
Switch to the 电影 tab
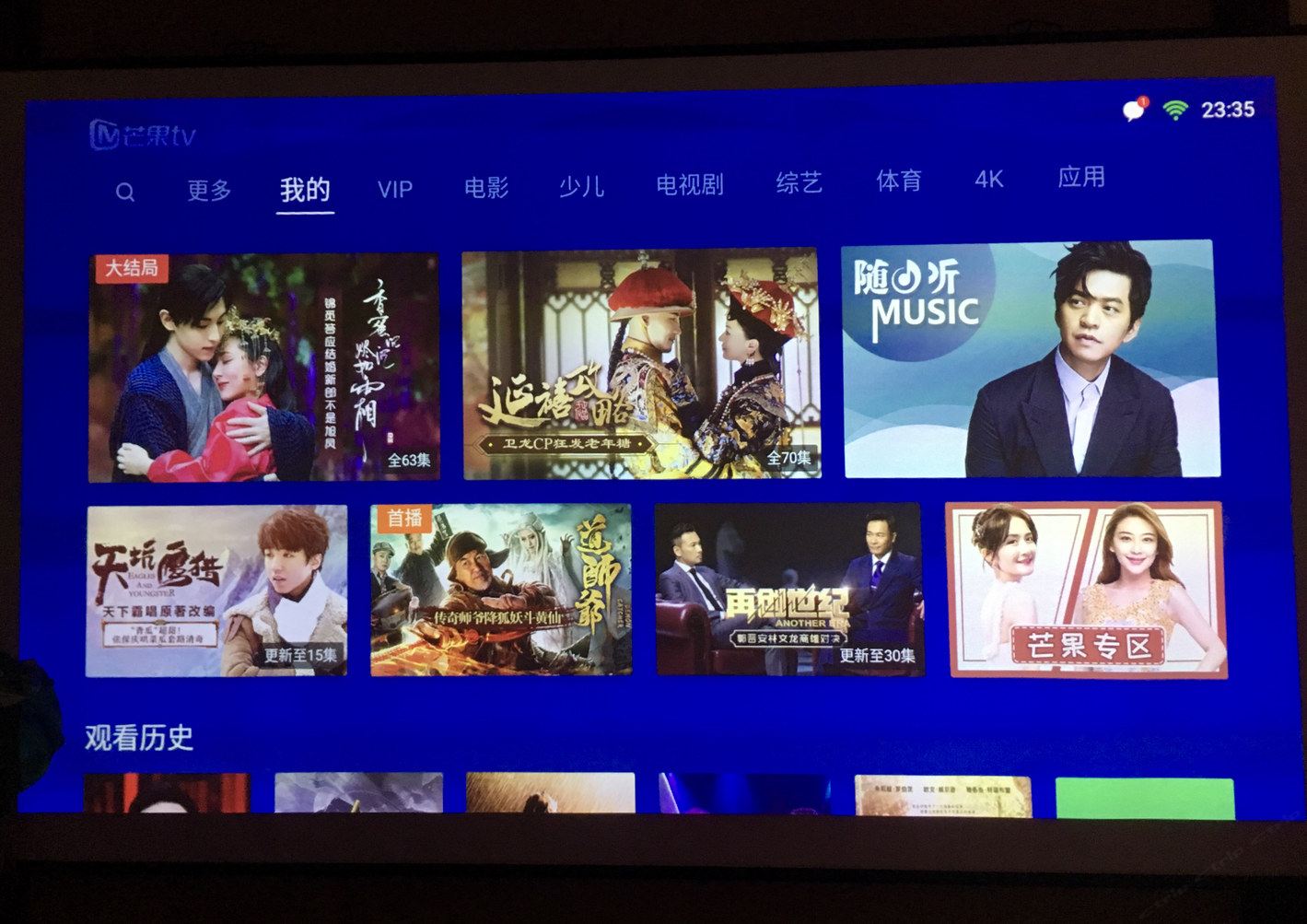(x=486, y=188)
